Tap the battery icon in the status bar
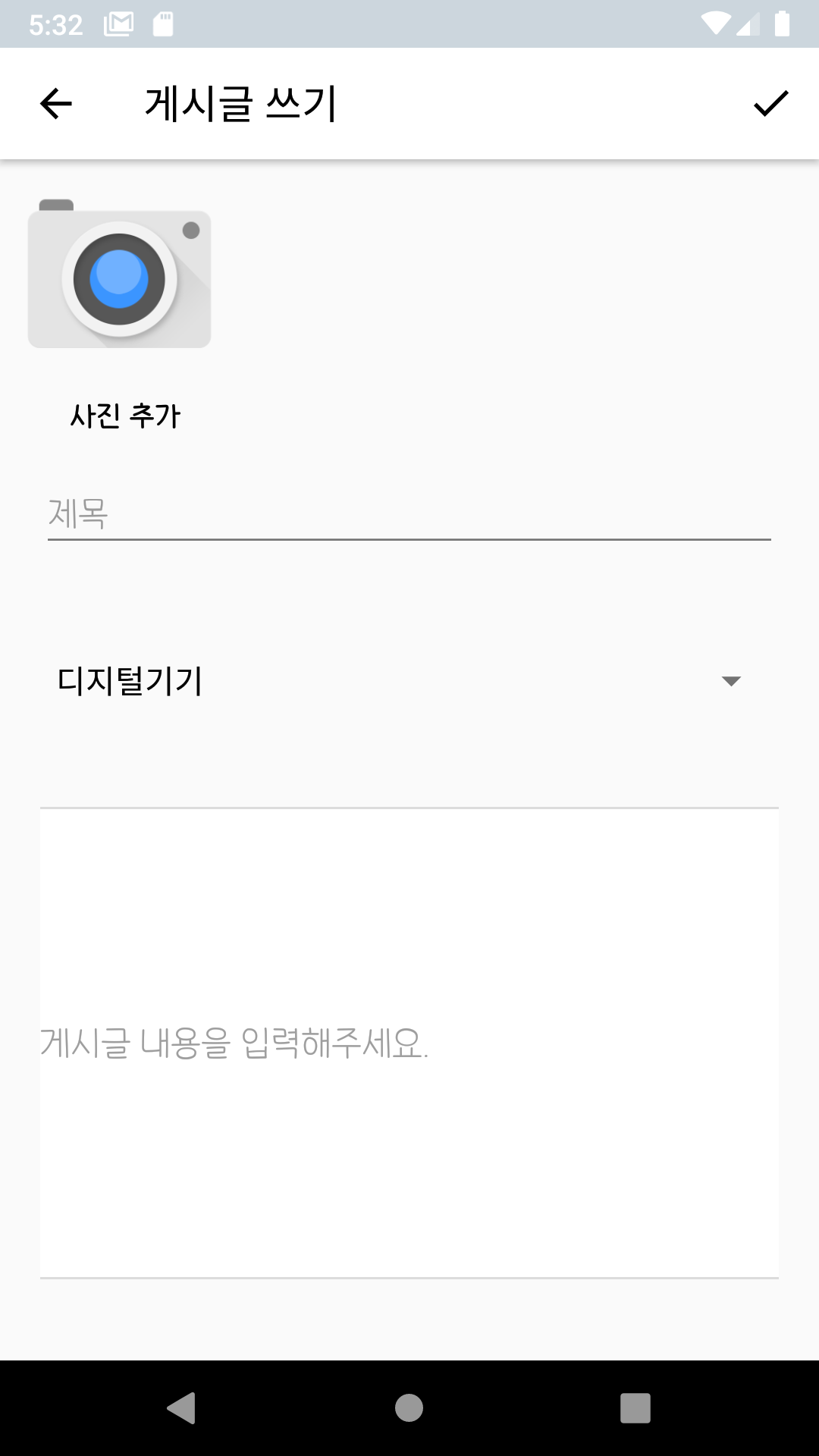This screenshot has width=819, height=1456. pos(782,24)
